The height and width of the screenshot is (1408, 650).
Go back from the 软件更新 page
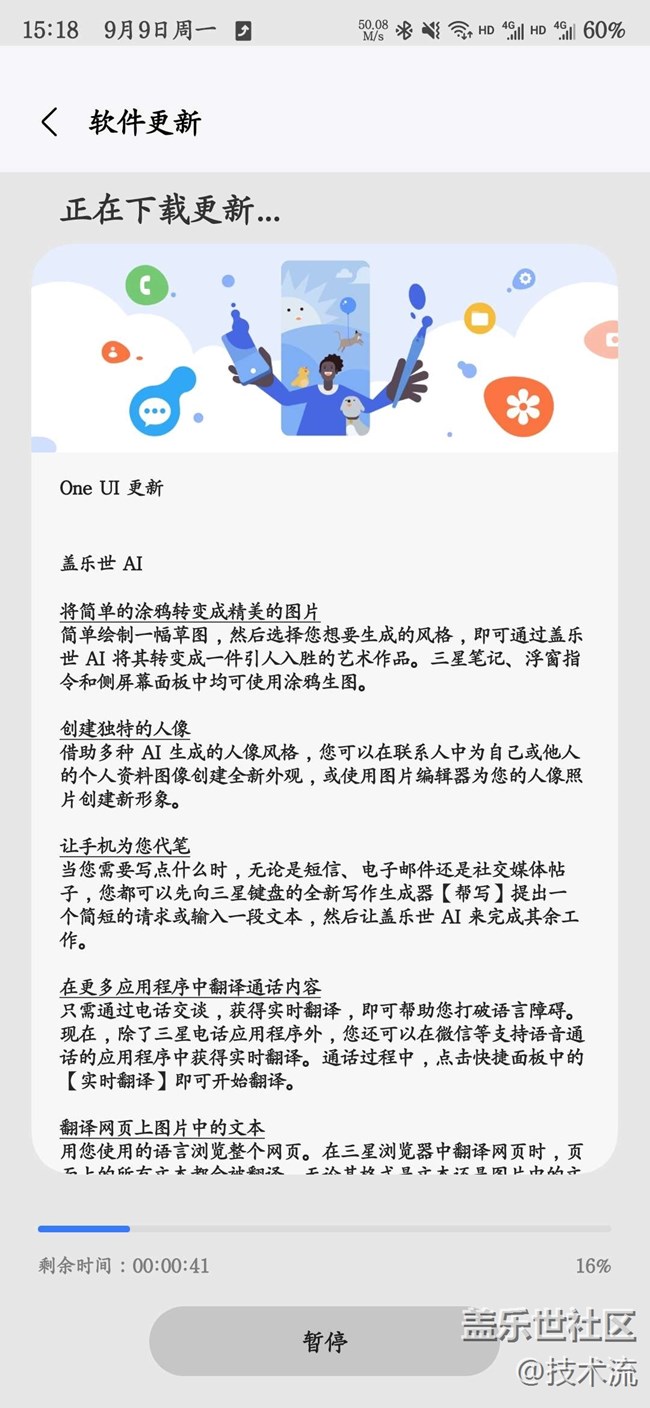[x=49, y=122]
